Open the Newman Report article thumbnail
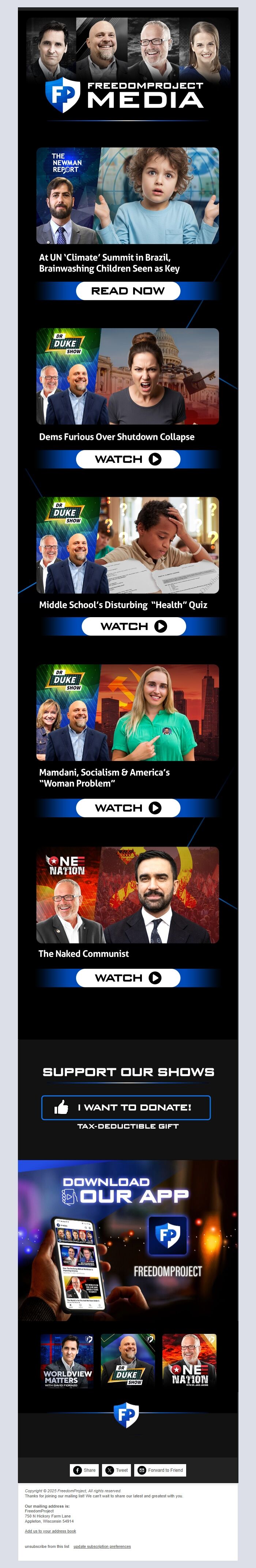This screenshot has width=256, height=1568. [128, 195]
